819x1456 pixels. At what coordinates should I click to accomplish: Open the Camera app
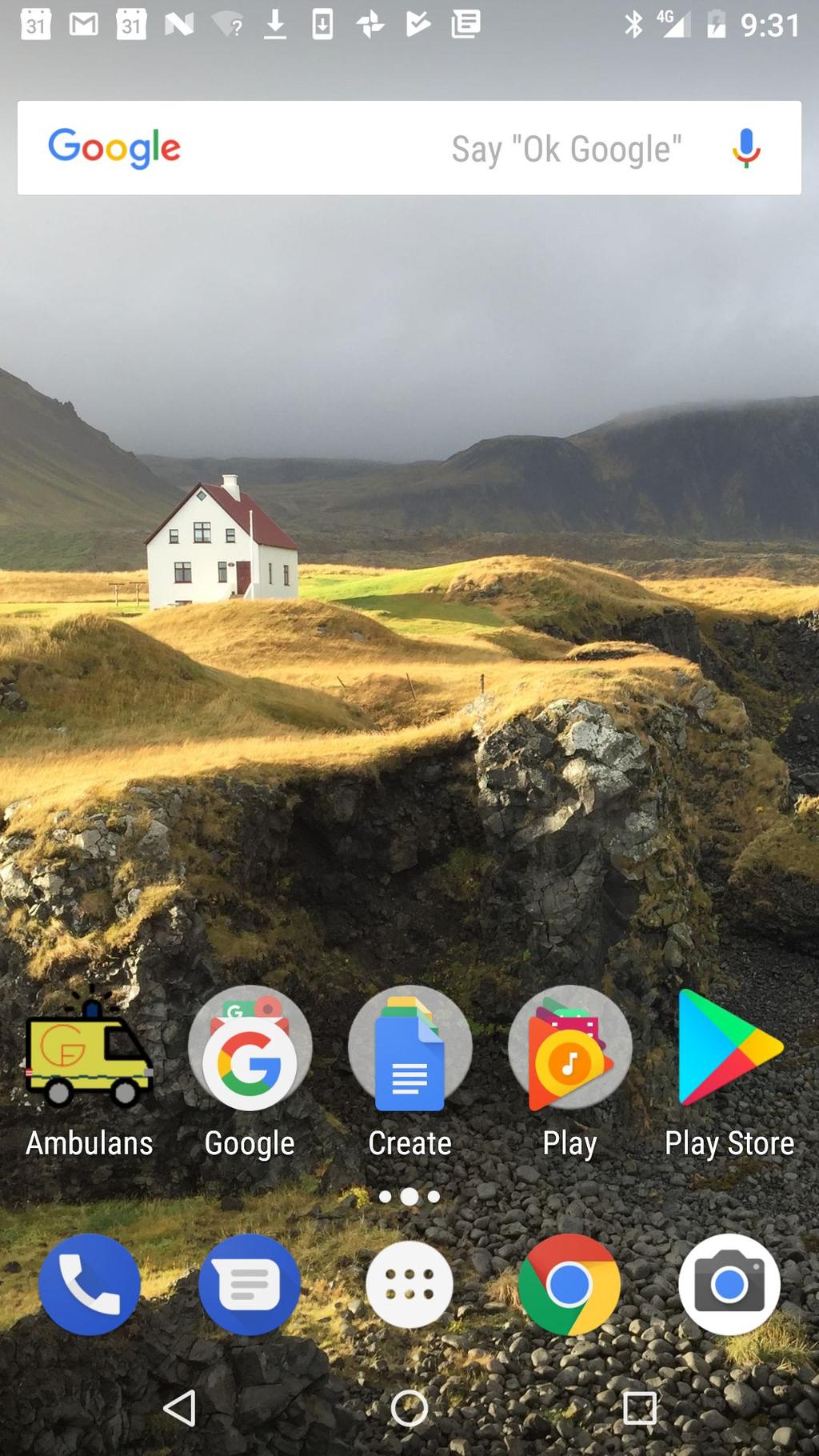coord(729,1284)
